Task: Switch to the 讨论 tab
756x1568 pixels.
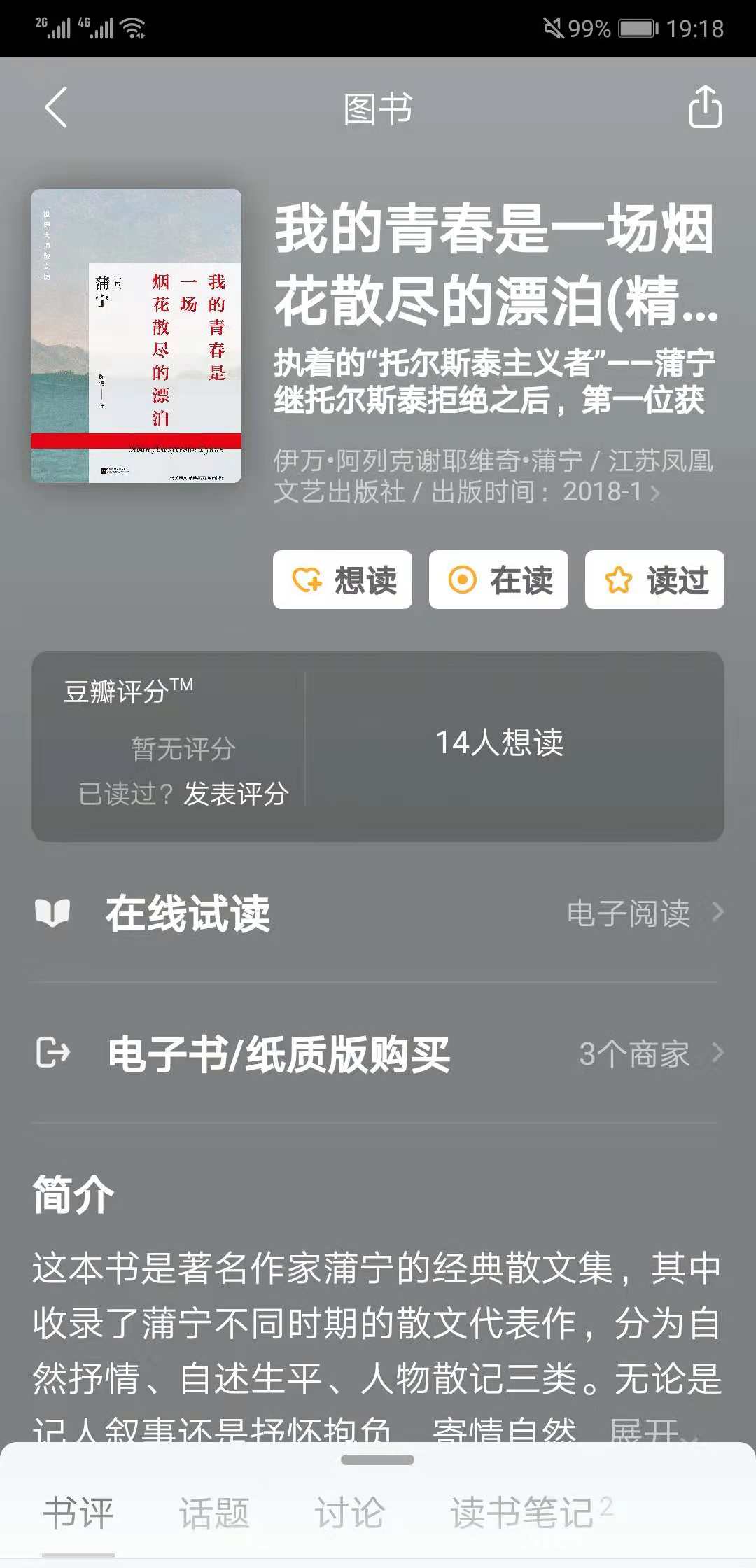Action: point(349,1512)
